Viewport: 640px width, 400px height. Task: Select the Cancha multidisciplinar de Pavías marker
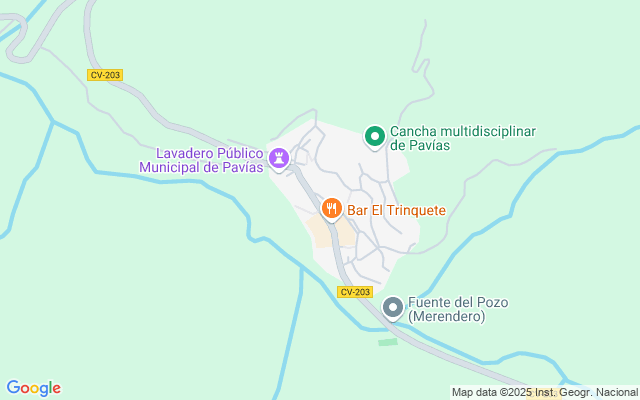(x=374, y=136)
